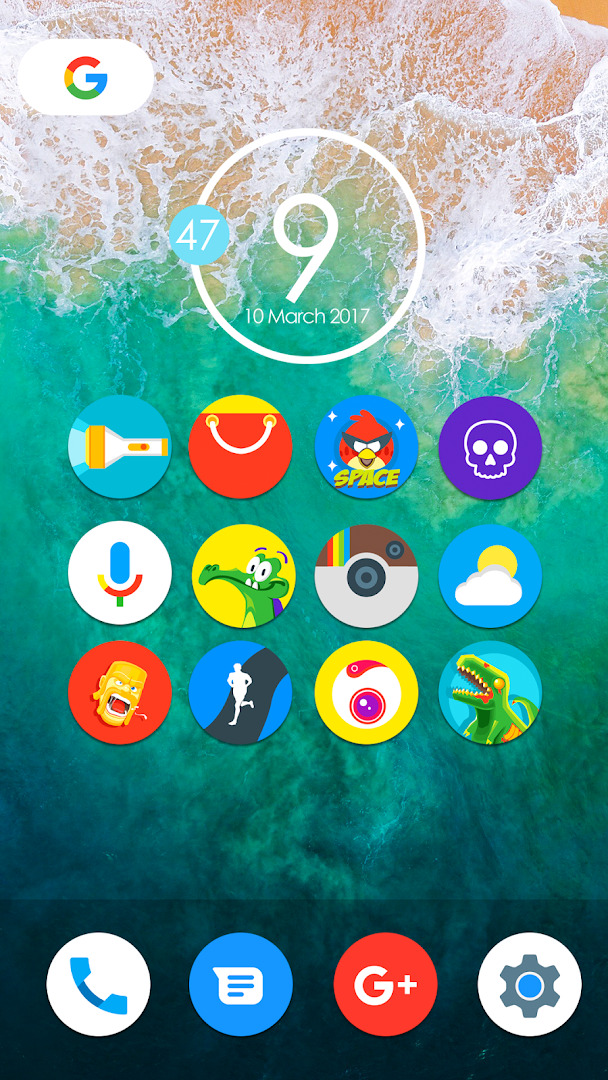Launch Angry Birds Space
The height and width of the screenshot is (1080, 608).
pyautogui.click(x=366, y=446)
